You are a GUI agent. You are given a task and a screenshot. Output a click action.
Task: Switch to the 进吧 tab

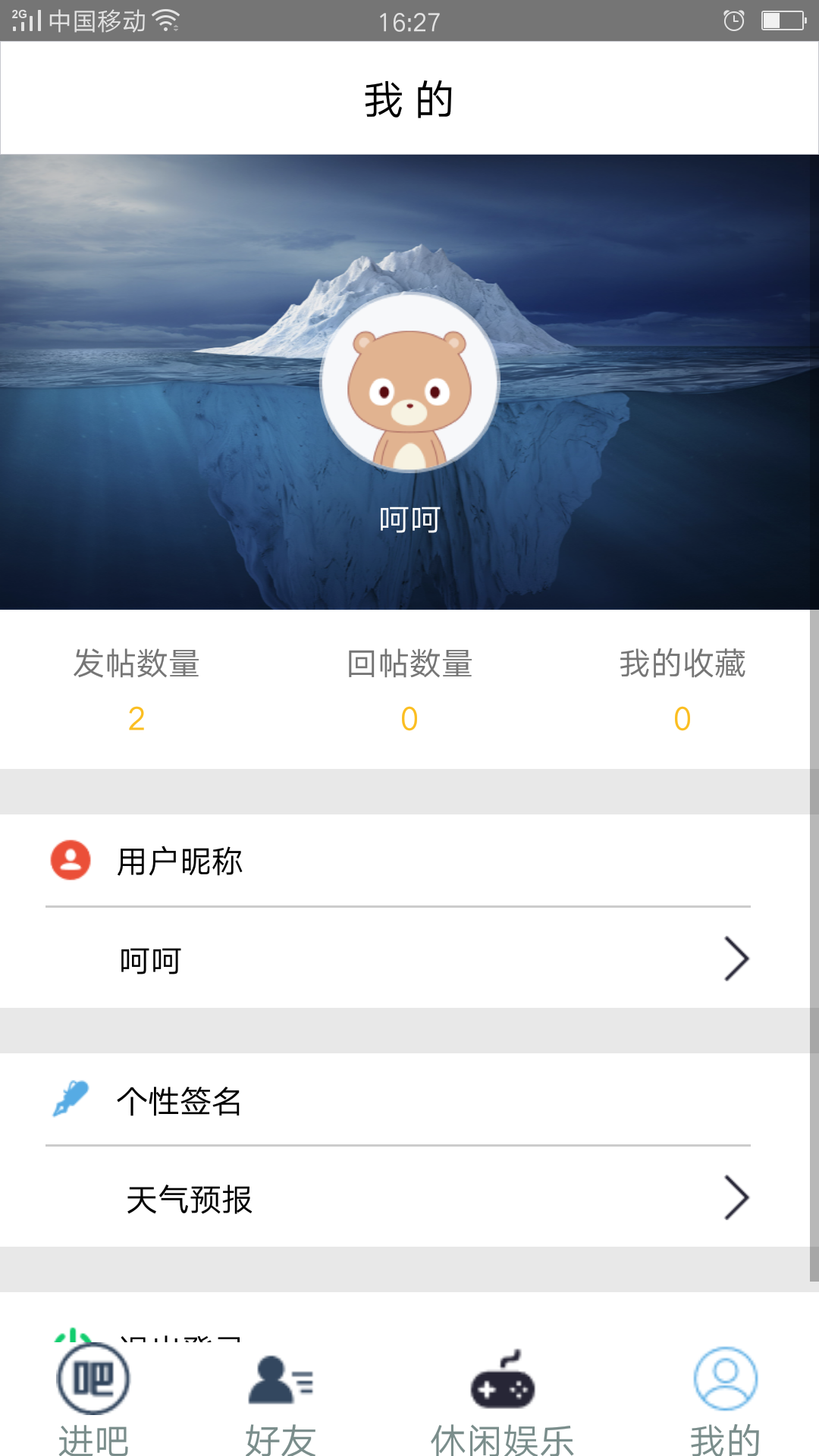(93, 1399)
